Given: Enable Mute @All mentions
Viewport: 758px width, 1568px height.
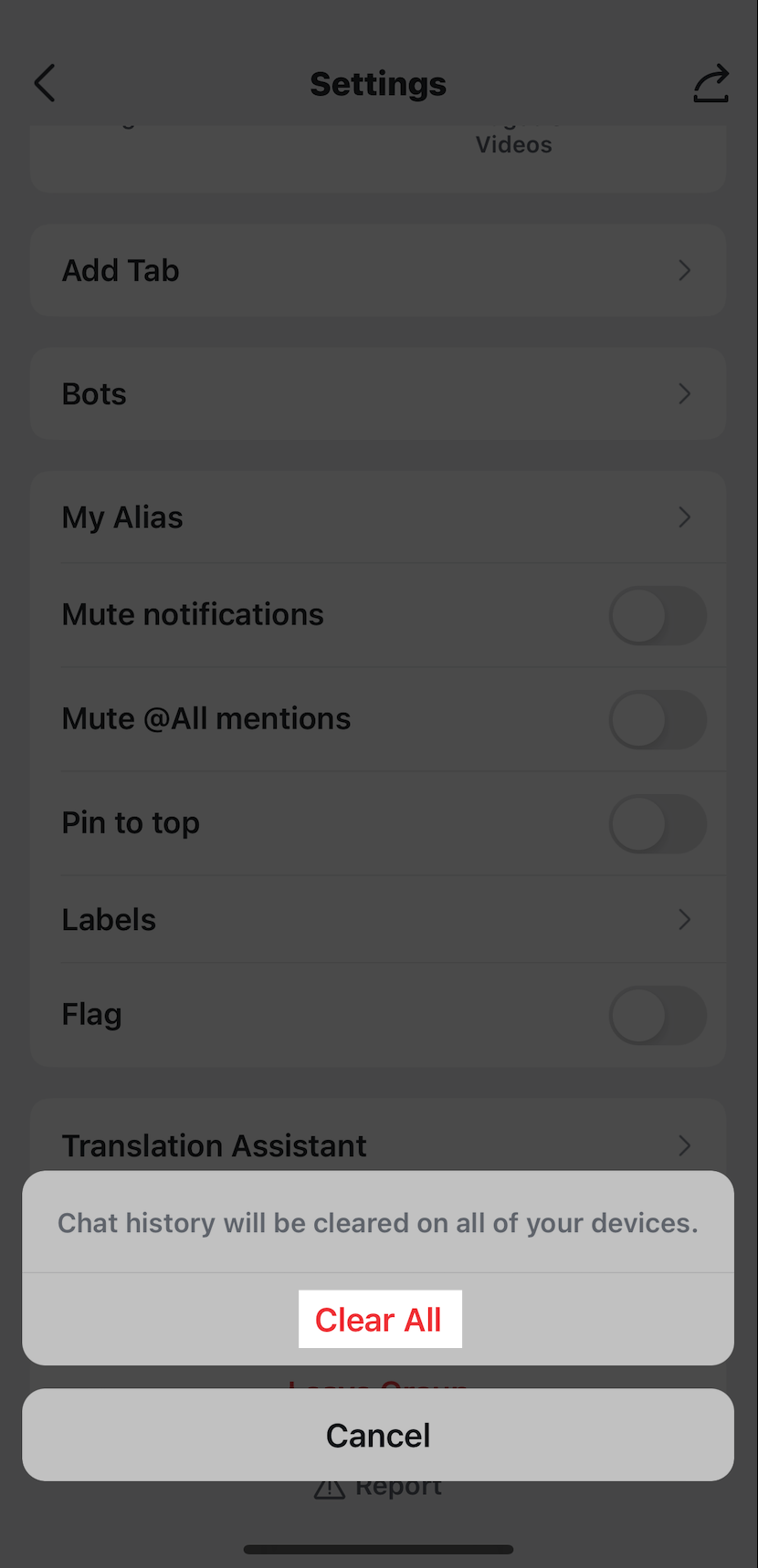Looking at the screenshot, I should [658, 720].
